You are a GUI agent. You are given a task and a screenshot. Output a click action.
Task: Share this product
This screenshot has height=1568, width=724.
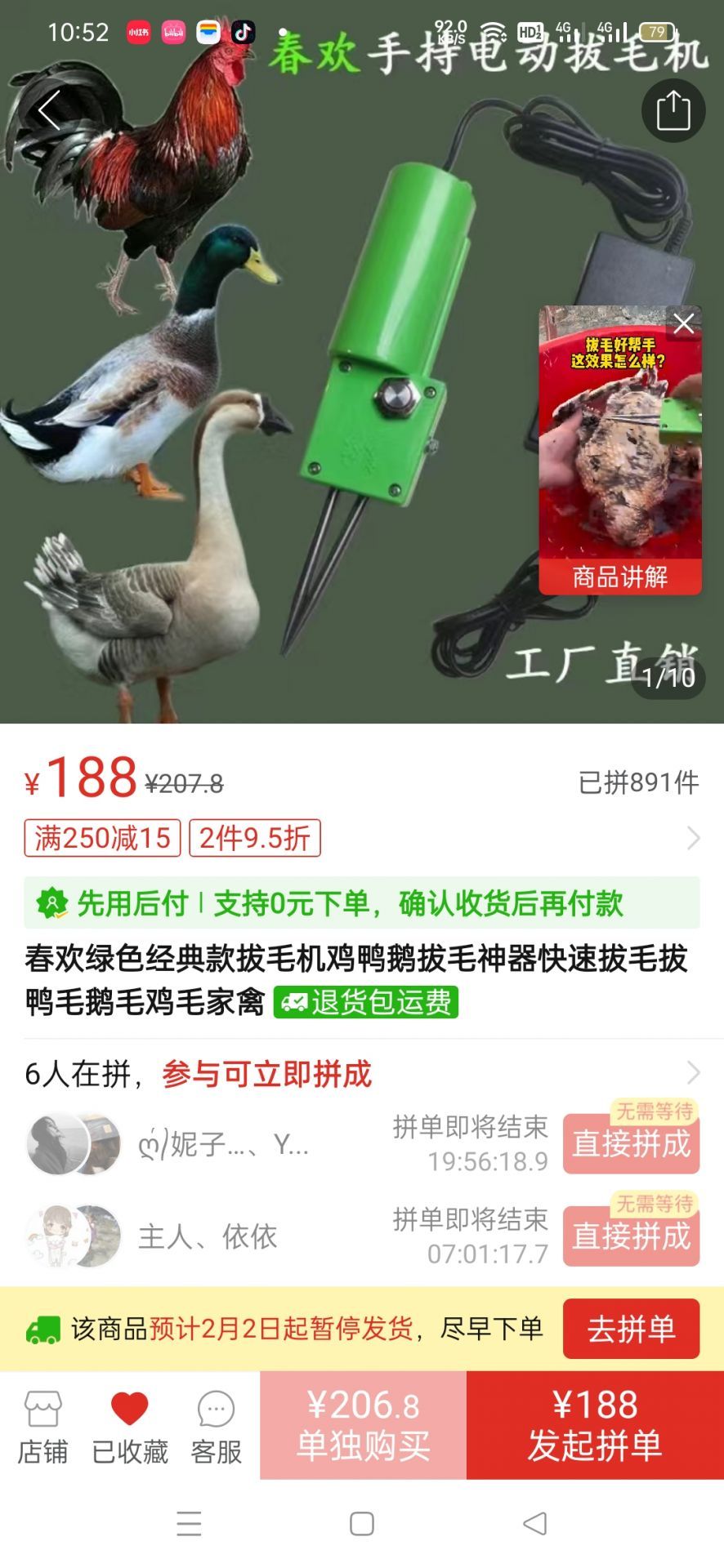(673, 110)
